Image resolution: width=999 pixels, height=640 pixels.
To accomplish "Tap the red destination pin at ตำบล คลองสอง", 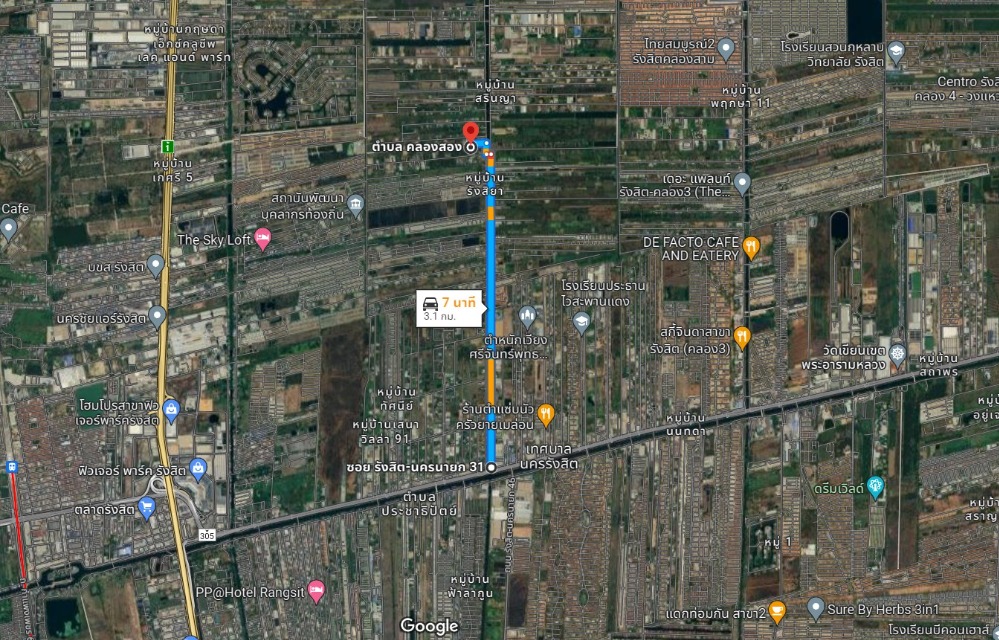I will (470, 132).
